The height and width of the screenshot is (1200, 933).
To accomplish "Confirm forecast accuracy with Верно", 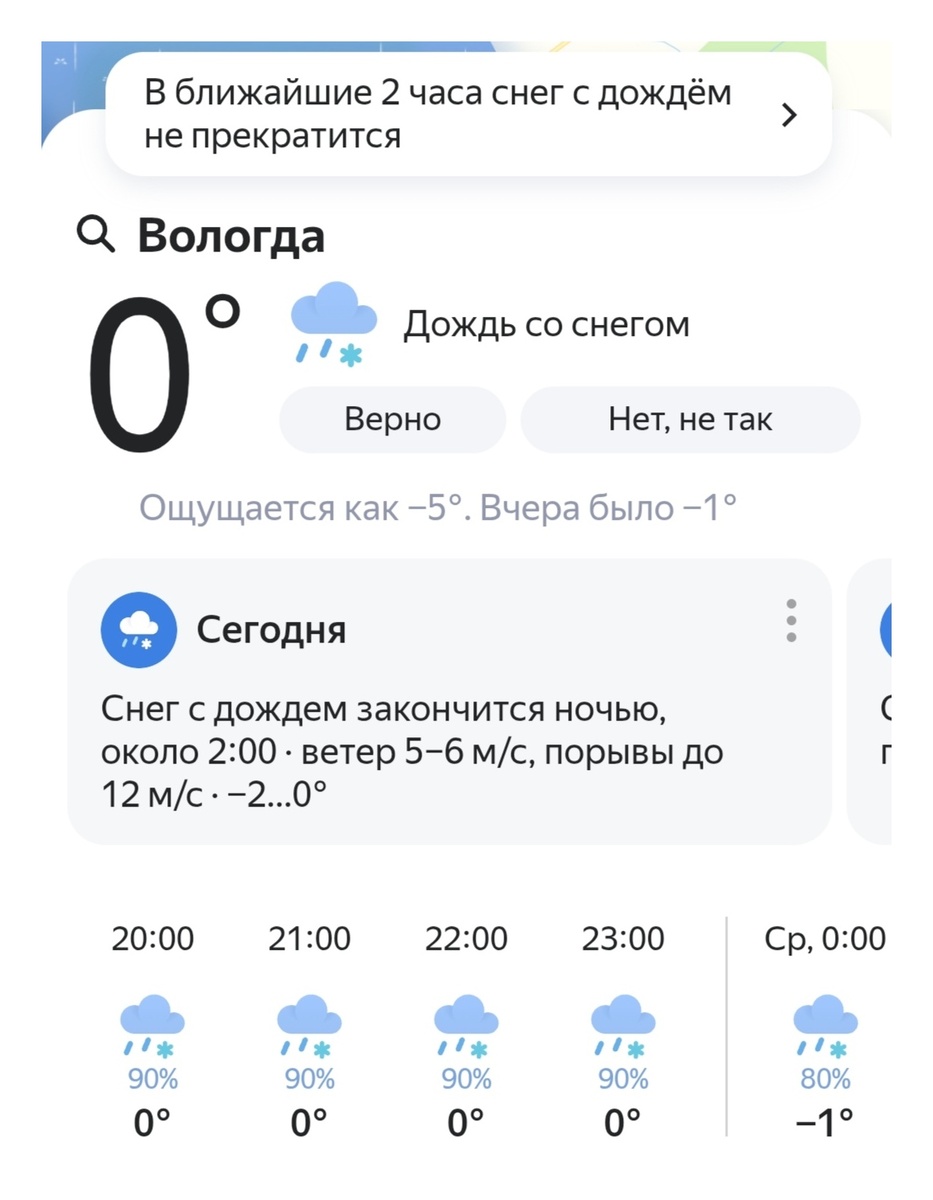I will coord(392,419).
